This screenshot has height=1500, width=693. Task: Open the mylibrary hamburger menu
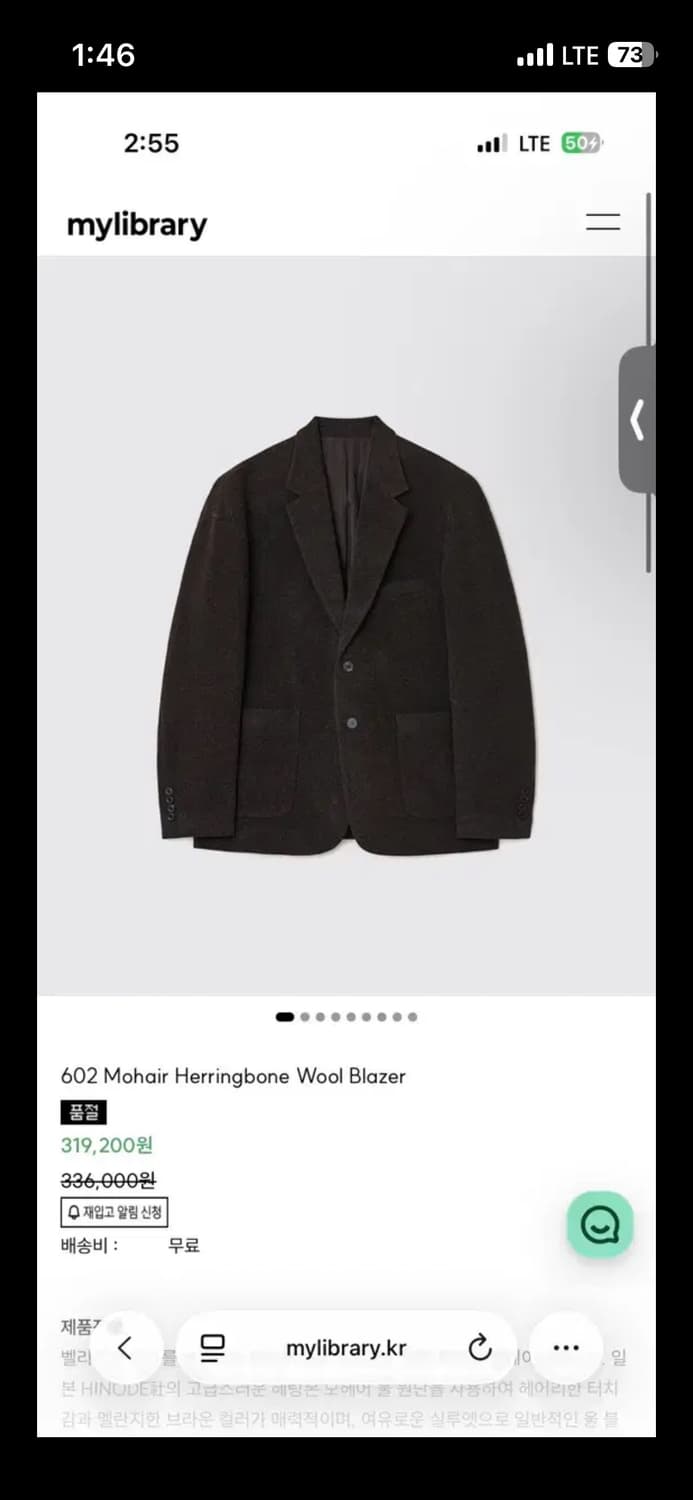(x=602, y=223)
